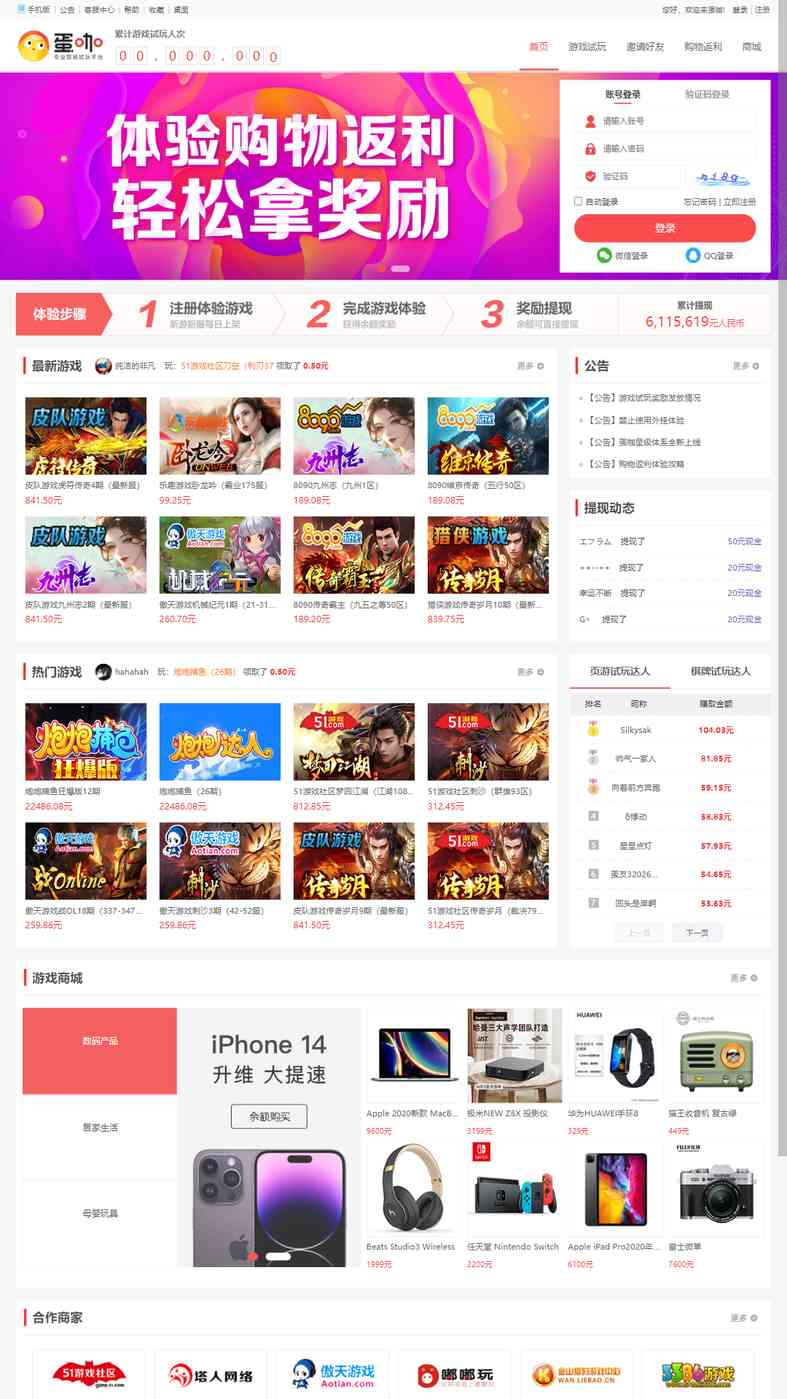Tap 余额购买 on the iPhone 14 banner

(269, 1116)
